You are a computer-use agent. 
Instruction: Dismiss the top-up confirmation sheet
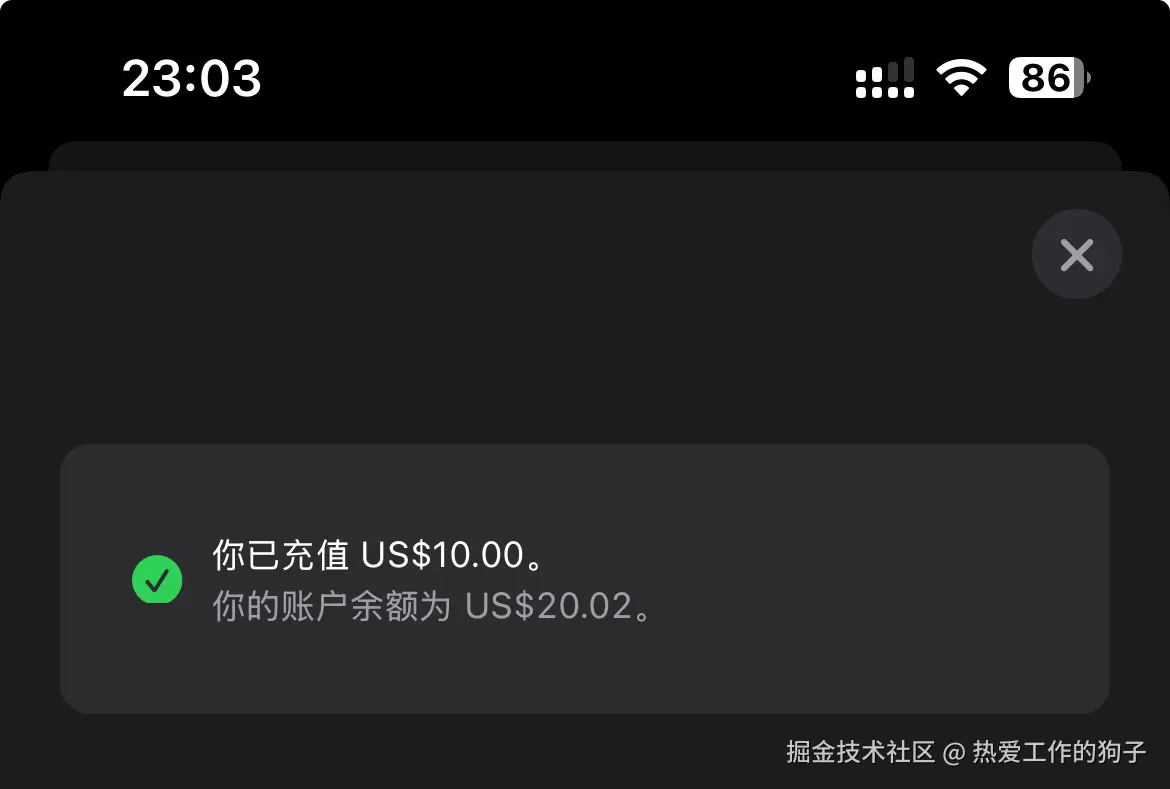(1076, 255)
